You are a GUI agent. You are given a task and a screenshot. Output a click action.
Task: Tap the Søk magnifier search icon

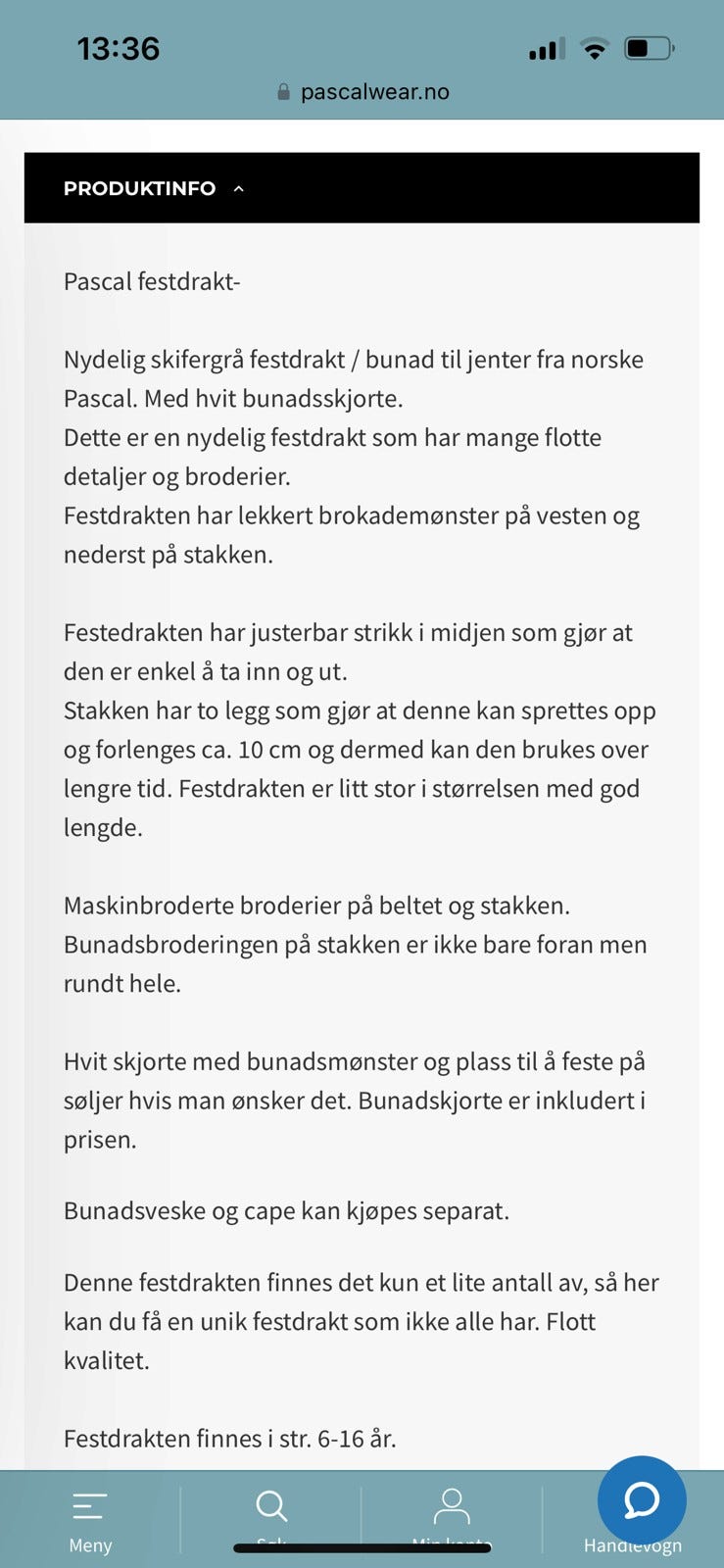click(x=271, y=1502)
